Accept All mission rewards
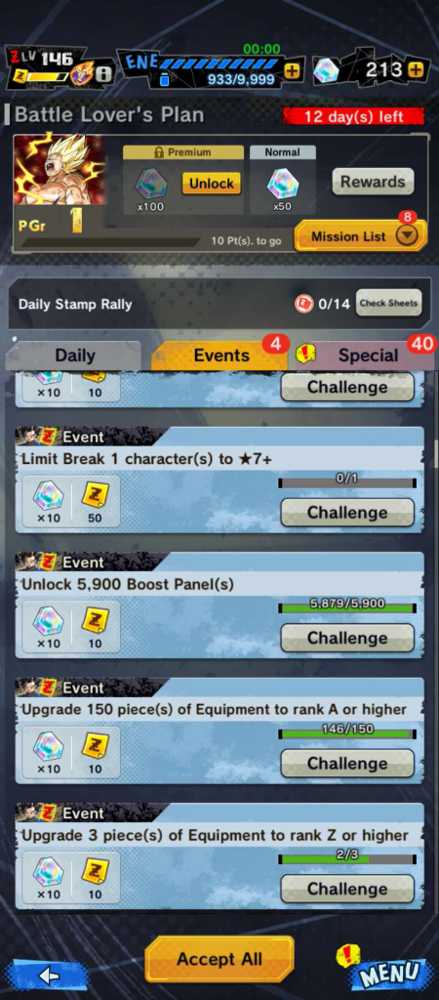 tap(220, 959)
